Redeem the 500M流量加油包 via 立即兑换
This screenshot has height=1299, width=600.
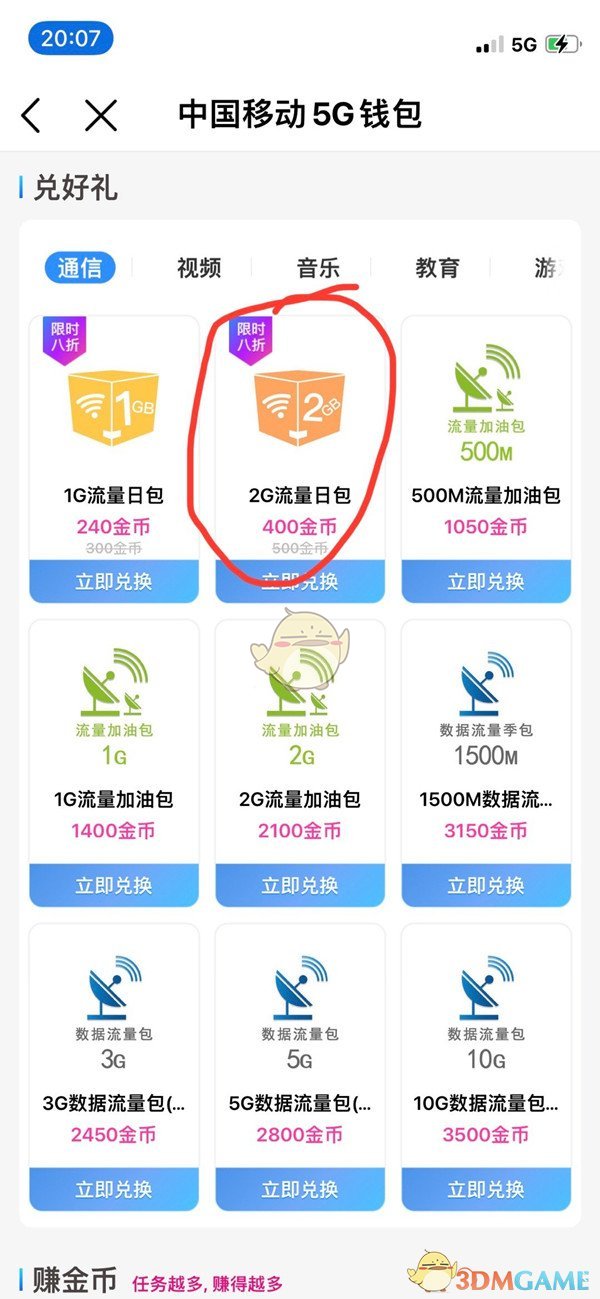tap(486, 581)
